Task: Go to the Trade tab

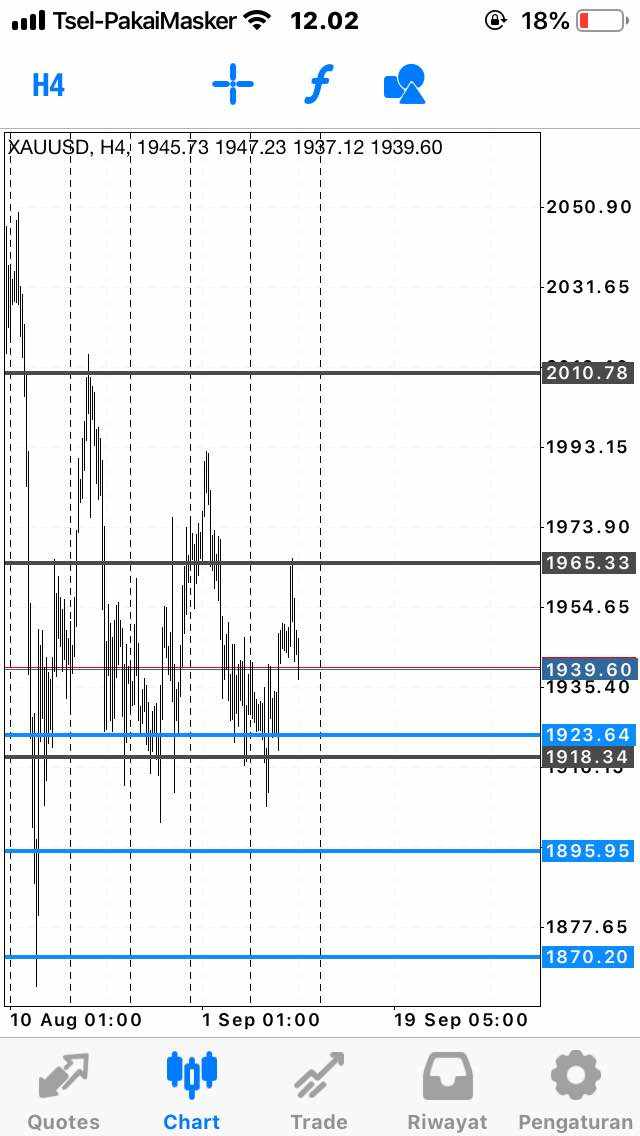Action: click(319, 1091)
